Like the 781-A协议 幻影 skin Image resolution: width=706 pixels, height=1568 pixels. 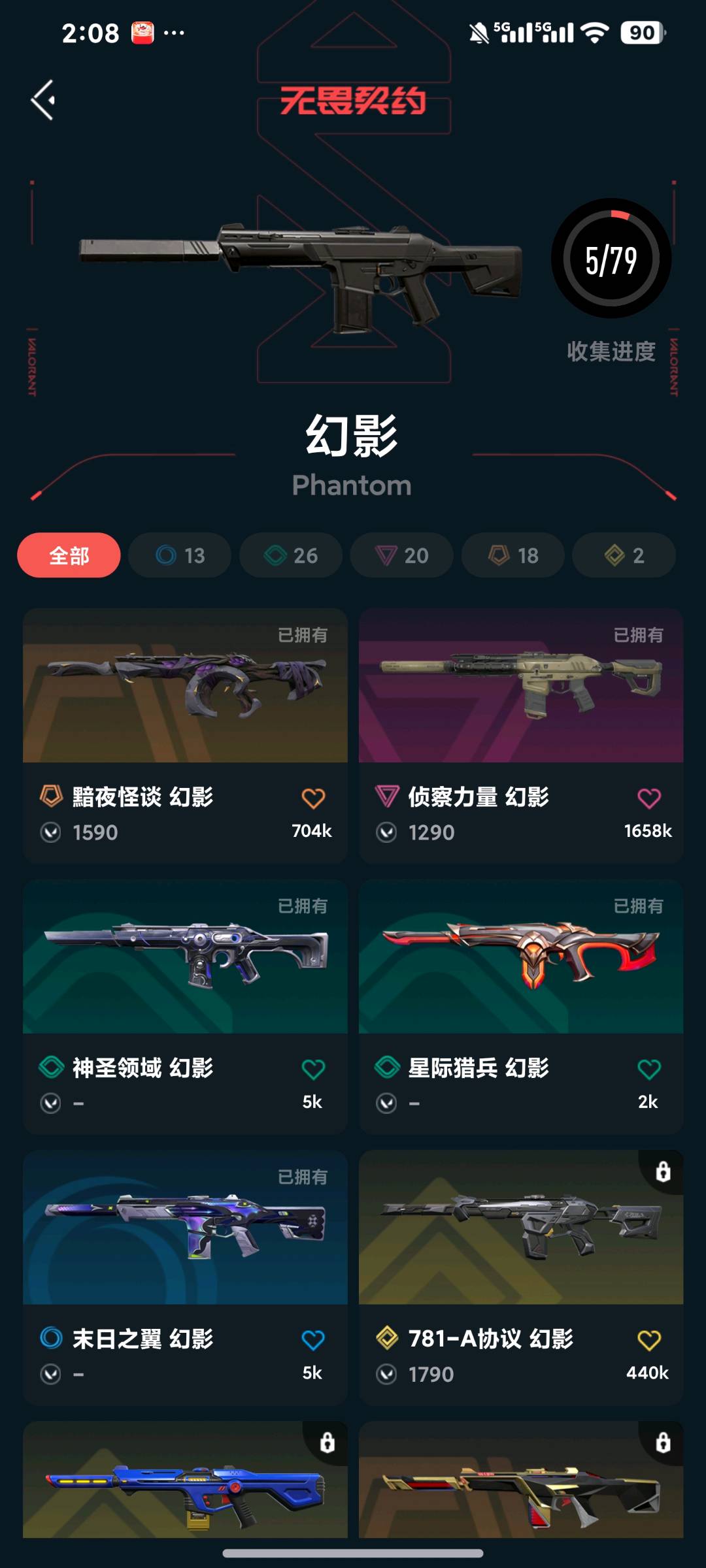click(648, 1341)
